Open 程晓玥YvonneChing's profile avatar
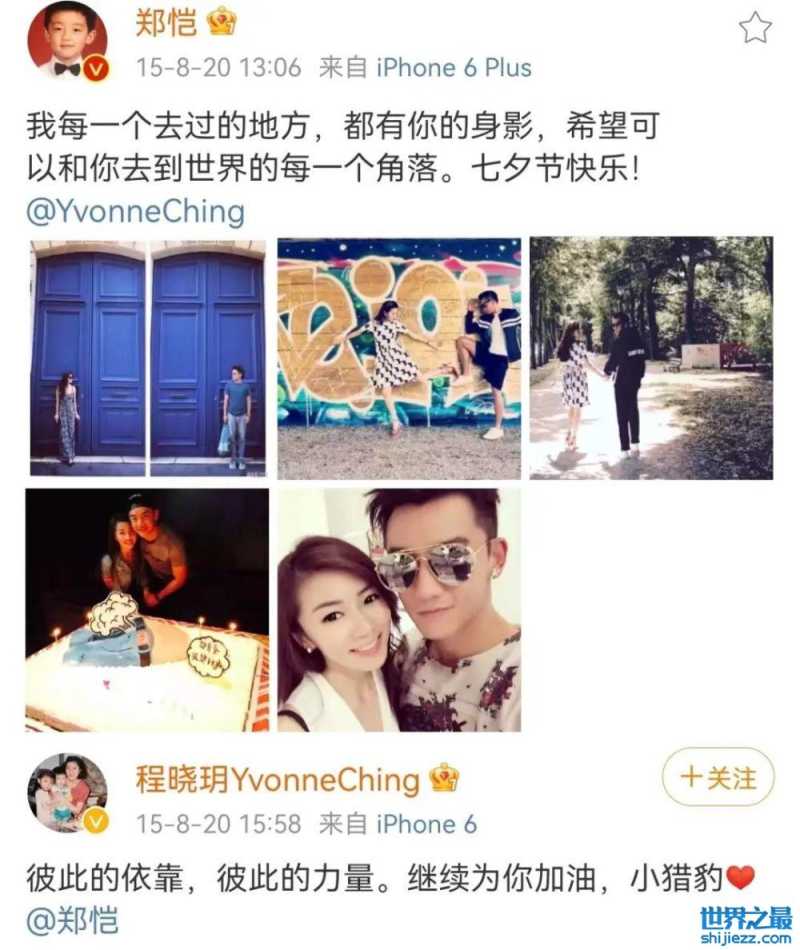 67,792
